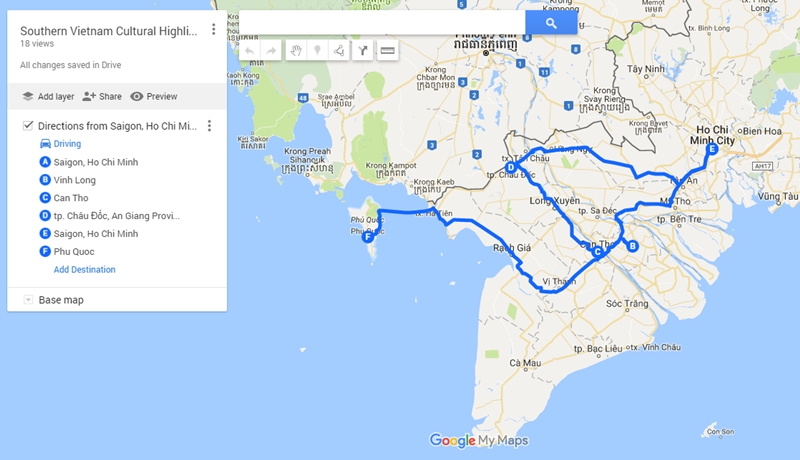Select the Vinh Long stop
The image size is (800, 460).
pos(74,180)
